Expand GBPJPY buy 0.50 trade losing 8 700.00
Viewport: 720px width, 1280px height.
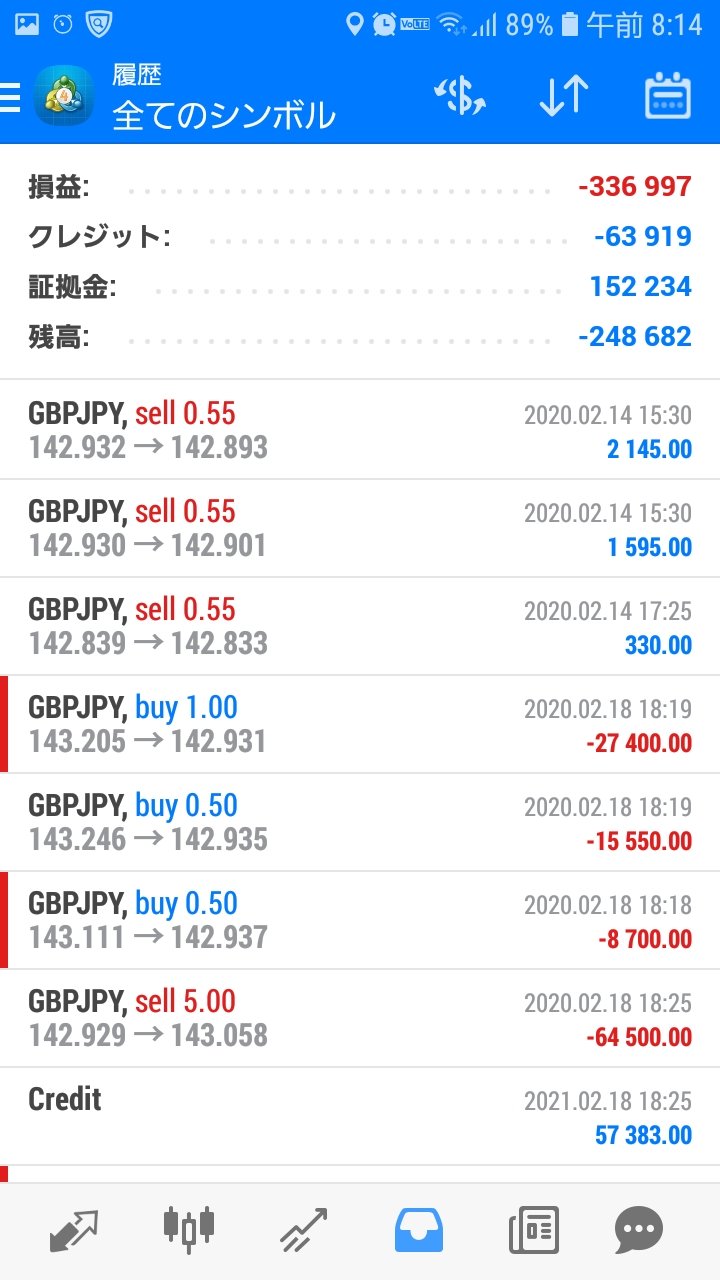(360, 920)
